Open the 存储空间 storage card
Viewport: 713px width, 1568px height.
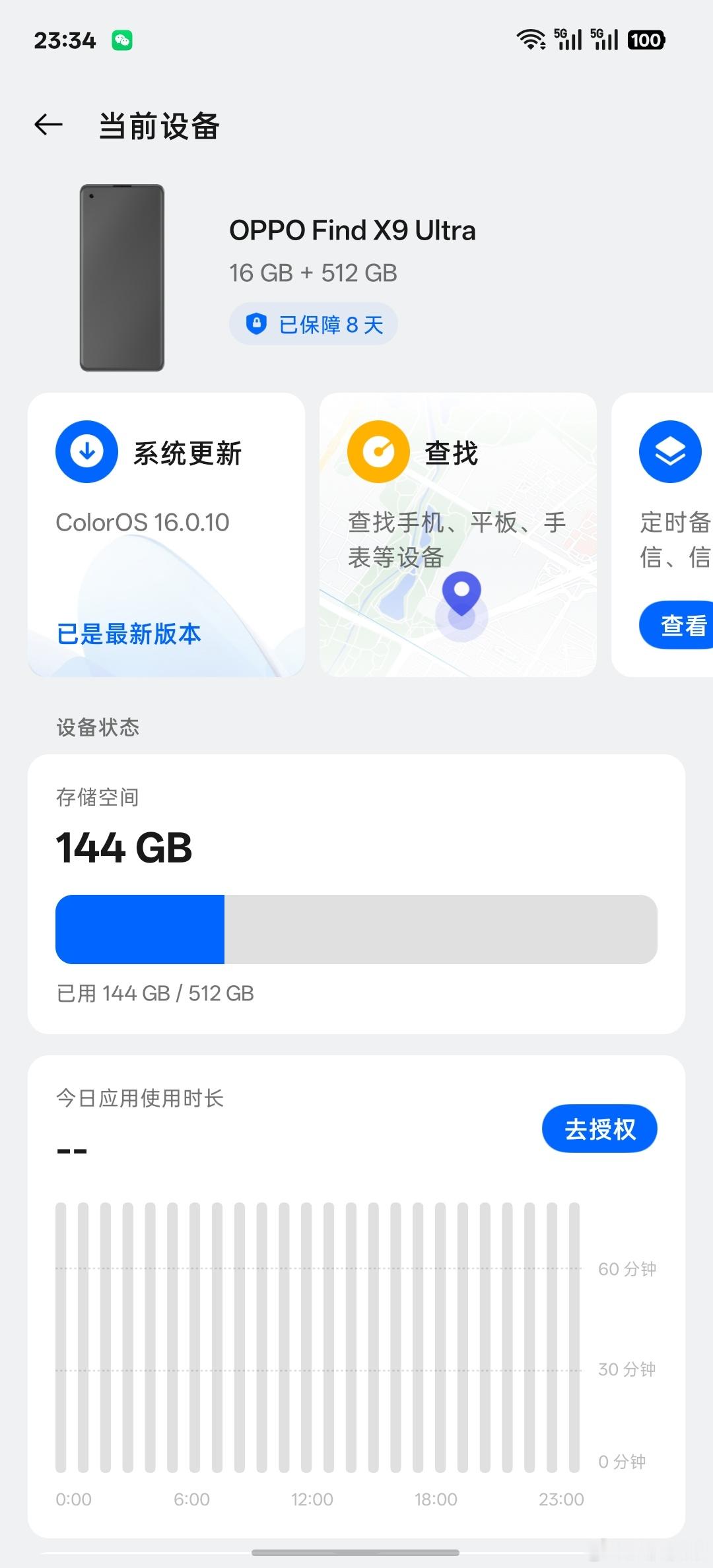(x=356, y=894)
